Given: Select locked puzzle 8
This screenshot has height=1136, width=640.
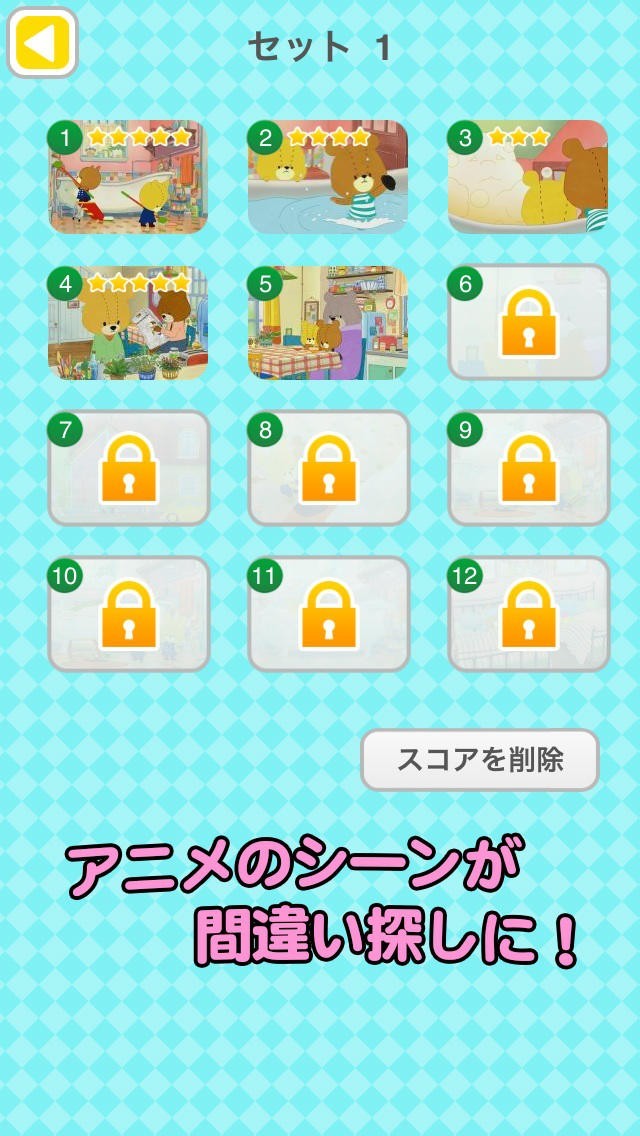Looking at the screenshot, I should pos(328,468).
